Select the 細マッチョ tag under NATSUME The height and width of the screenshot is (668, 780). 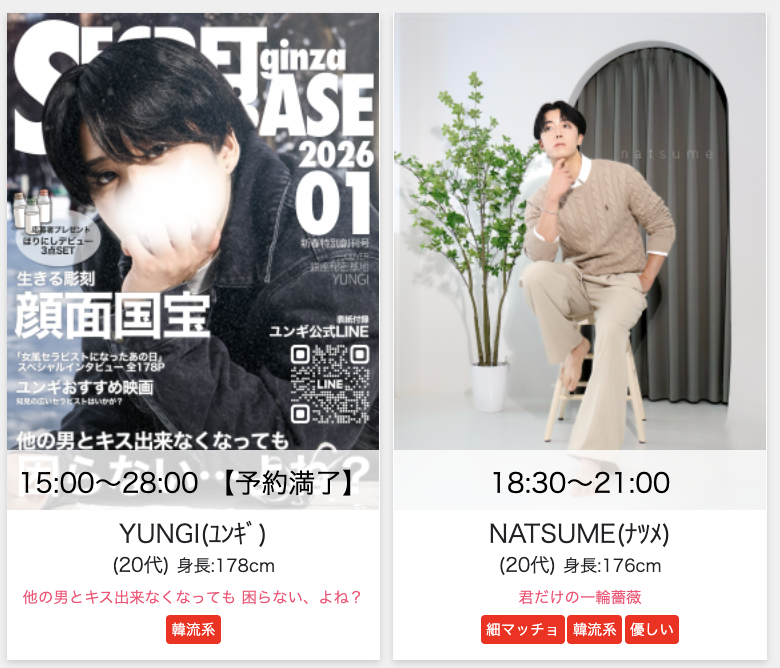pyautogui.click(x=522, y=630)
